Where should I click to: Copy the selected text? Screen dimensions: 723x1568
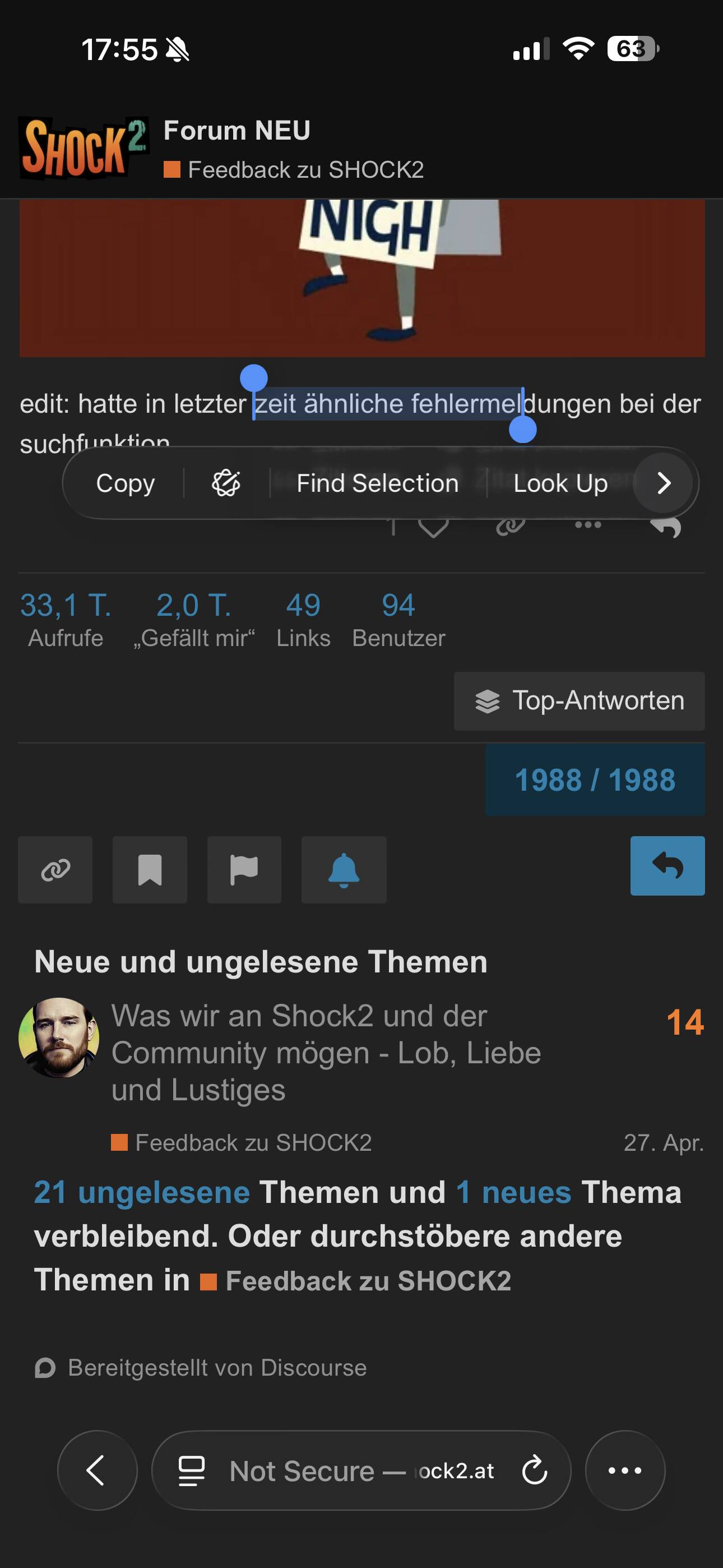click(126, 483)
